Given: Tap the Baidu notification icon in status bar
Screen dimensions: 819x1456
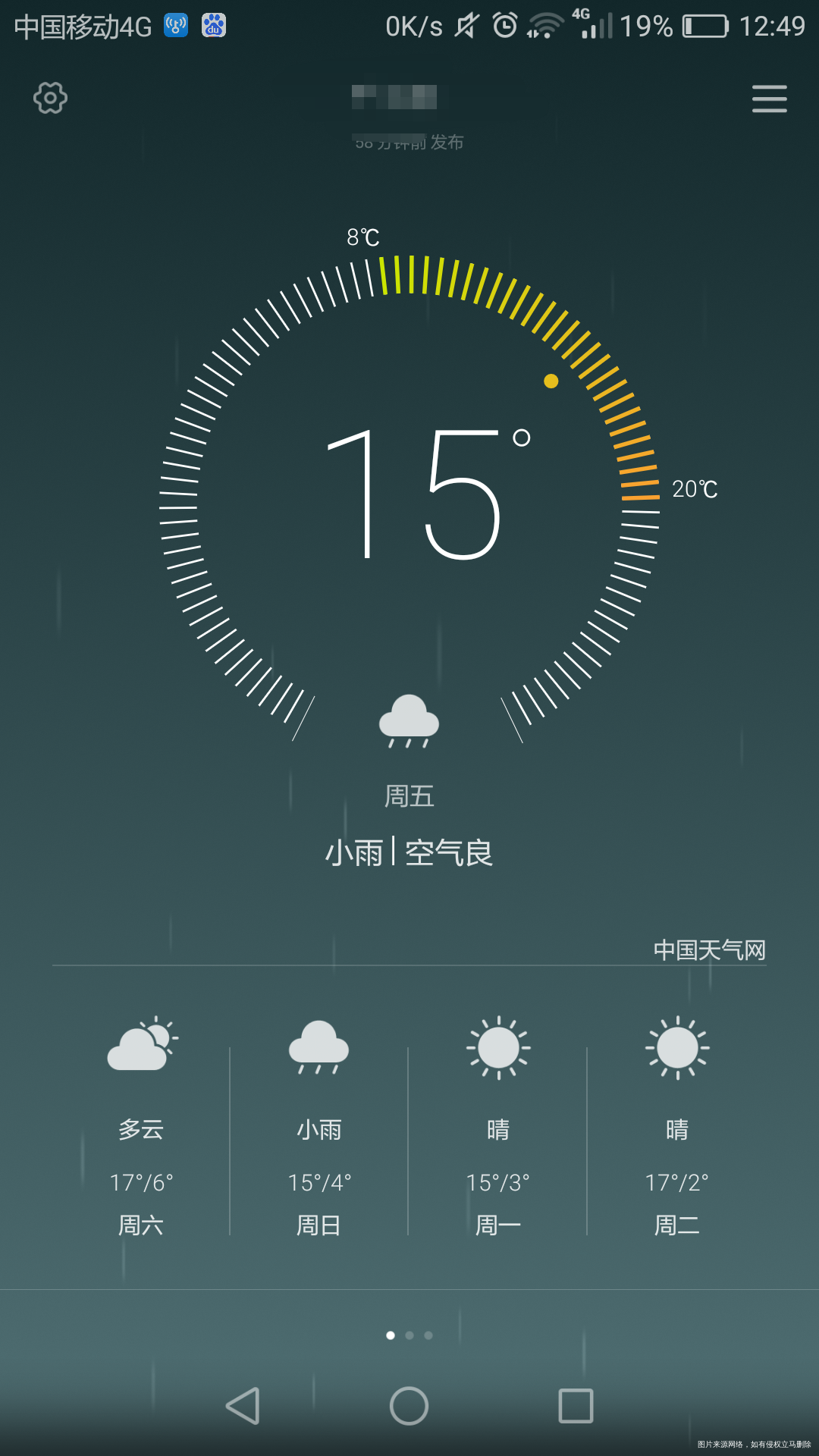Looking at the screenshot, I should [213, 25].
